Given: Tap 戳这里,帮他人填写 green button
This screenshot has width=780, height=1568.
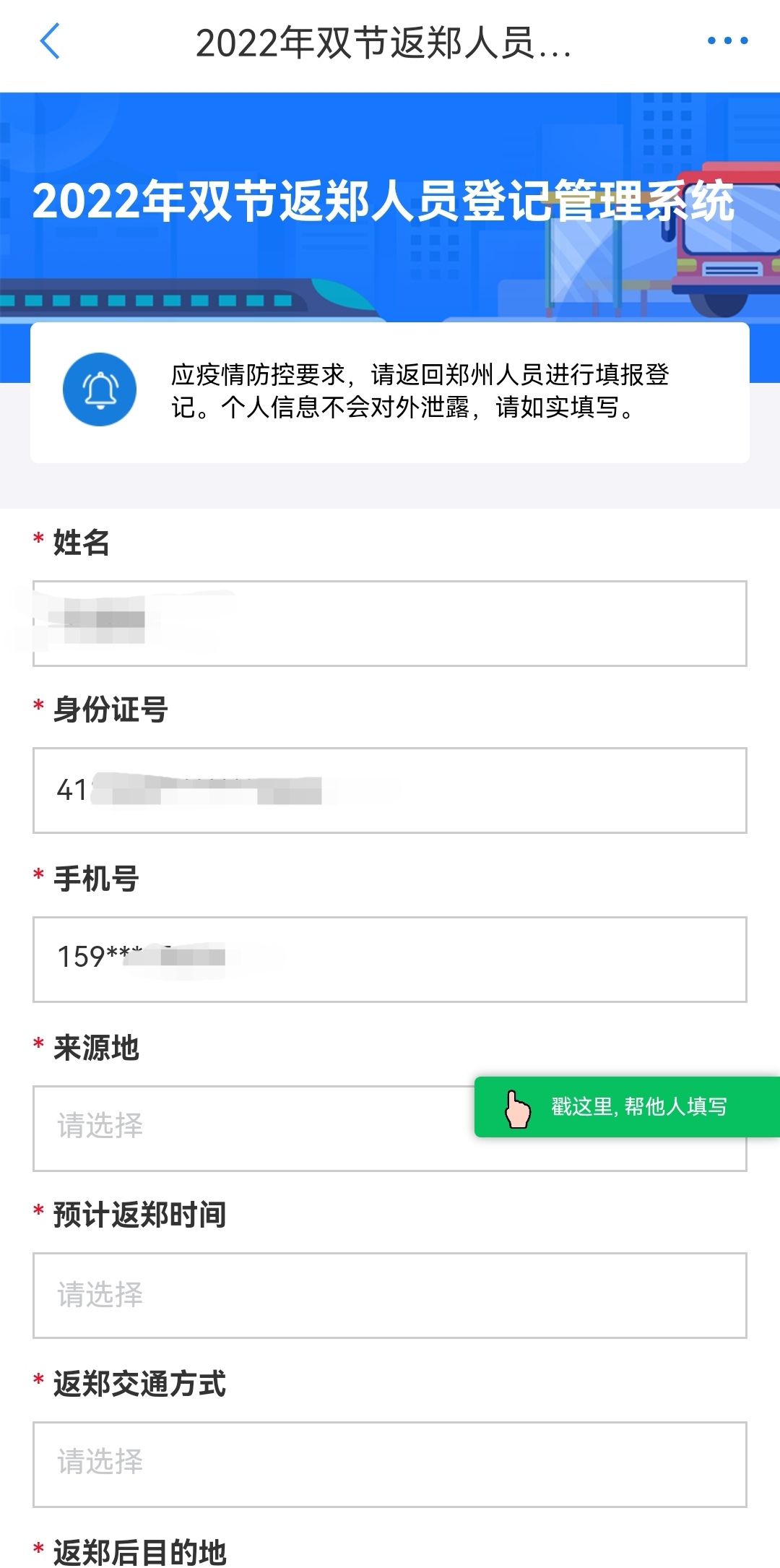Looking at the screenshot, I should point(627,1107).
